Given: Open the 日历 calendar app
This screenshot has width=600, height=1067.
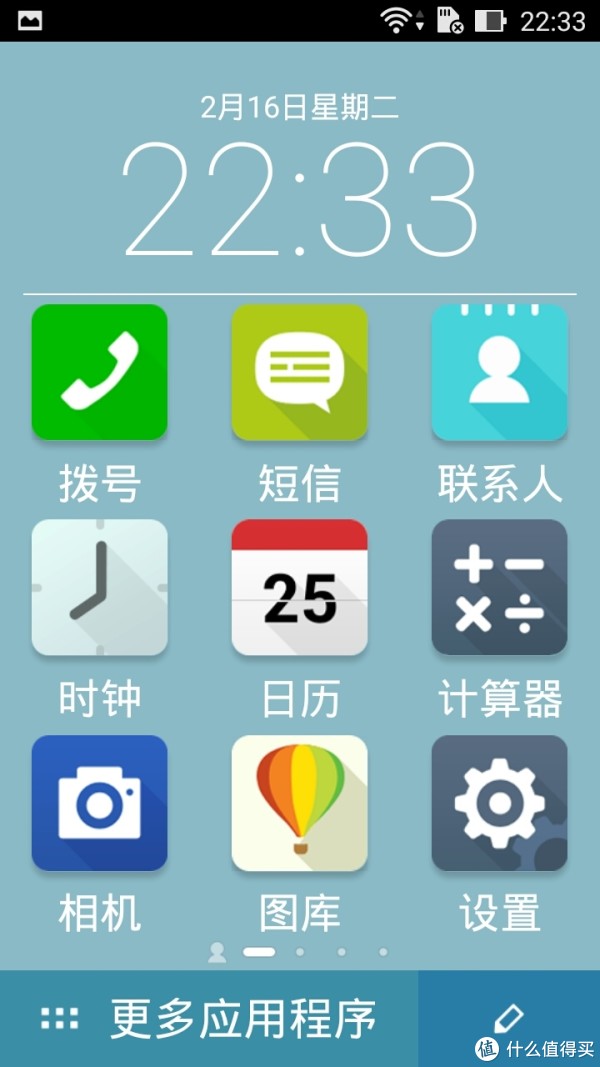Looking at the screenshot, I should (299, 588).
